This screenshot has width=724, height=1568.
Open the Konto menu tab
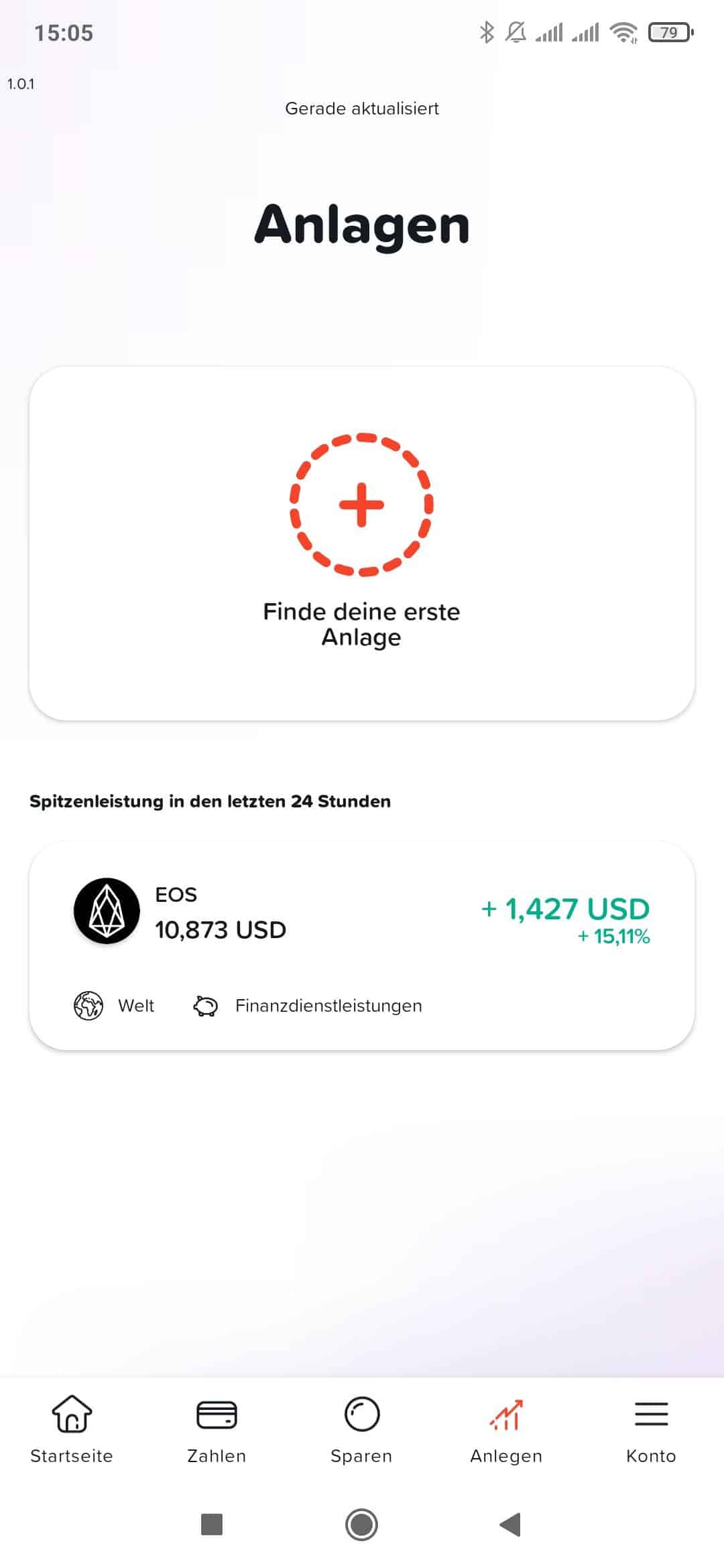651,1429
